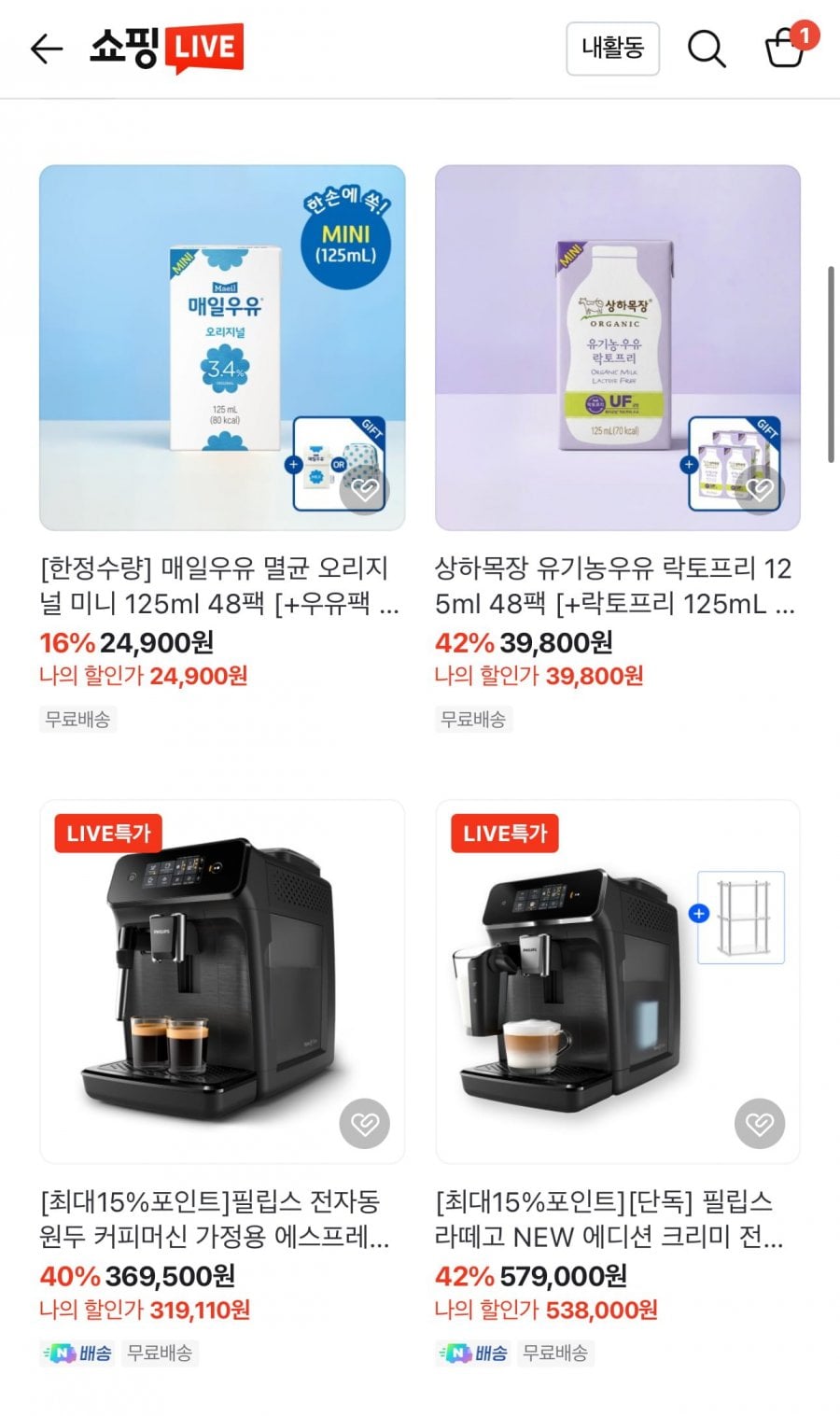Wishlist the 상하목장 lactose-free milk
Image resolution: width=840 pixels, height=1416 pixels.
point(760,490)
